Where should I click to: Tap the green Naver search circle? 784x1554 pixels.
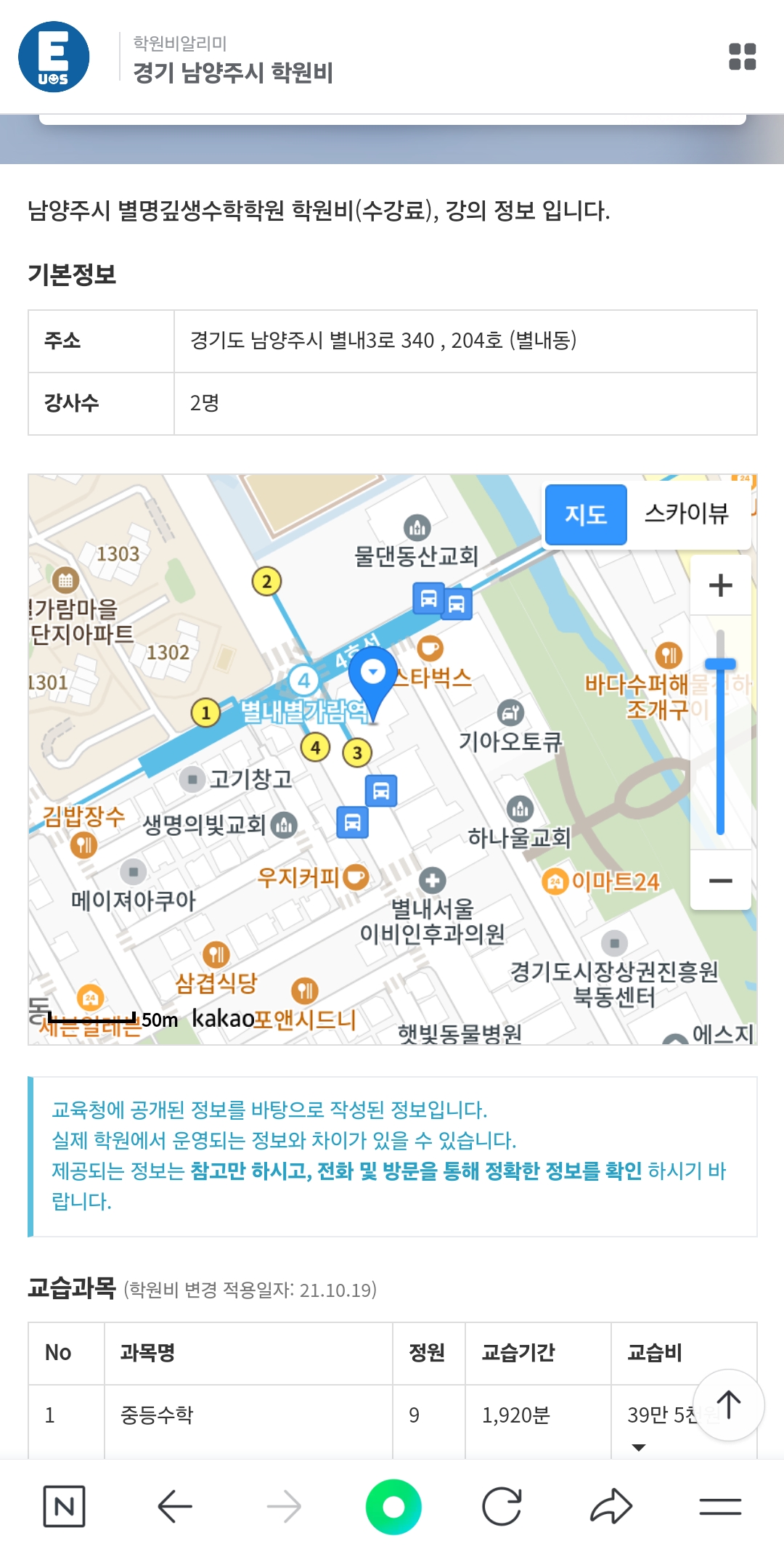pos(393,1506)
